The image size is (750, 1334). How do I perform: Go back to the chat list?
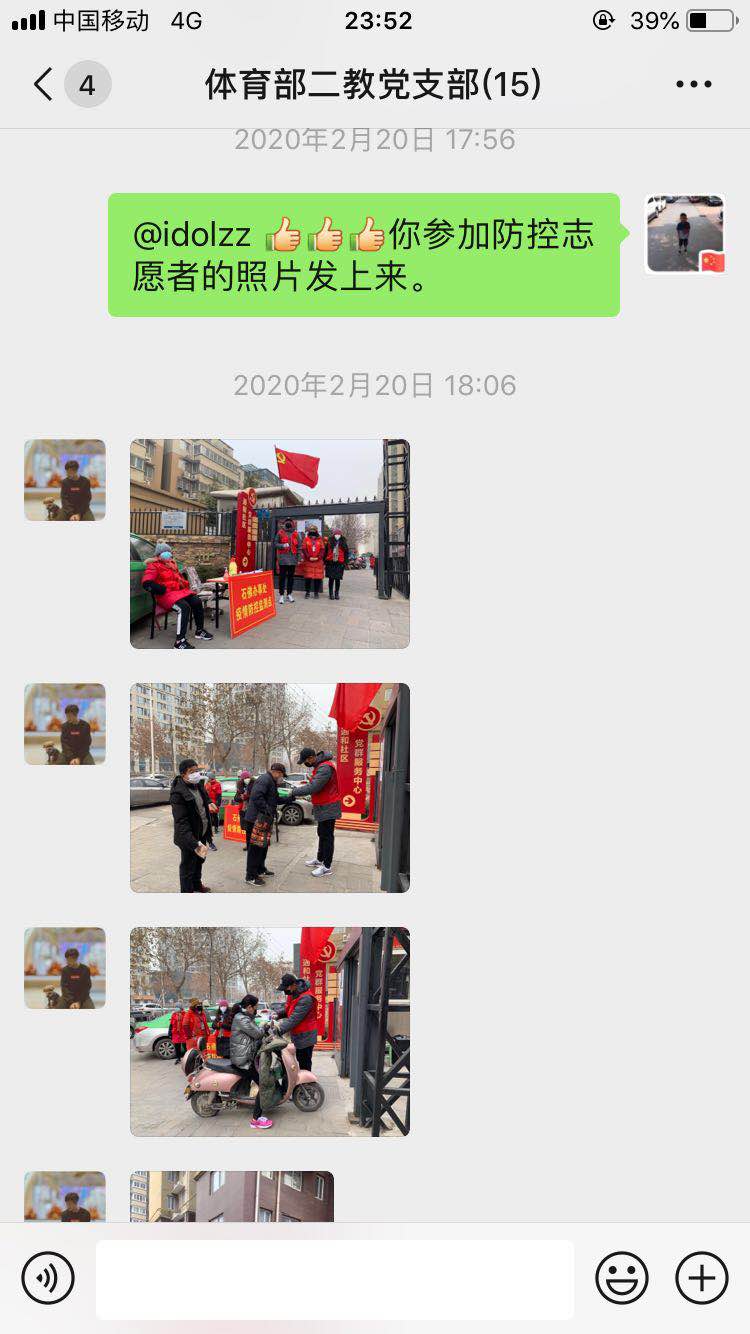(44, 85)
